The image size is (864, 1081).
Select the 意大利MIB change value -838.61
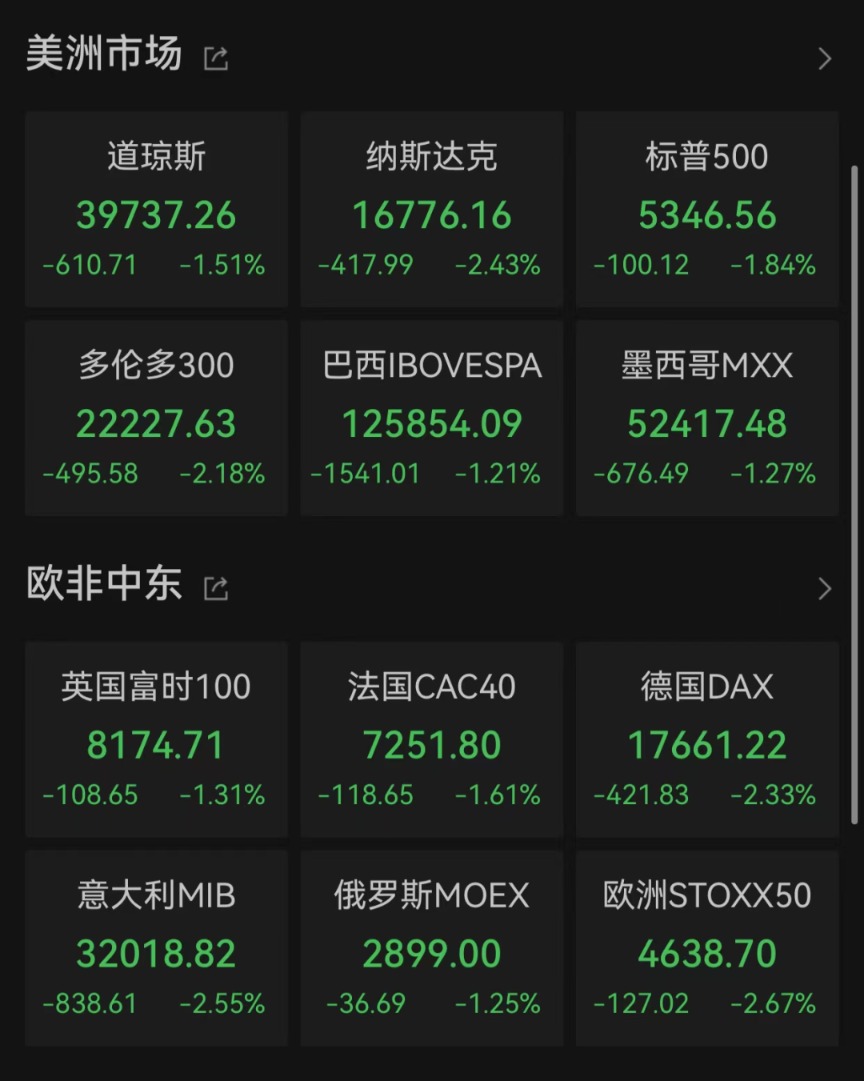tap(90, 1003)
